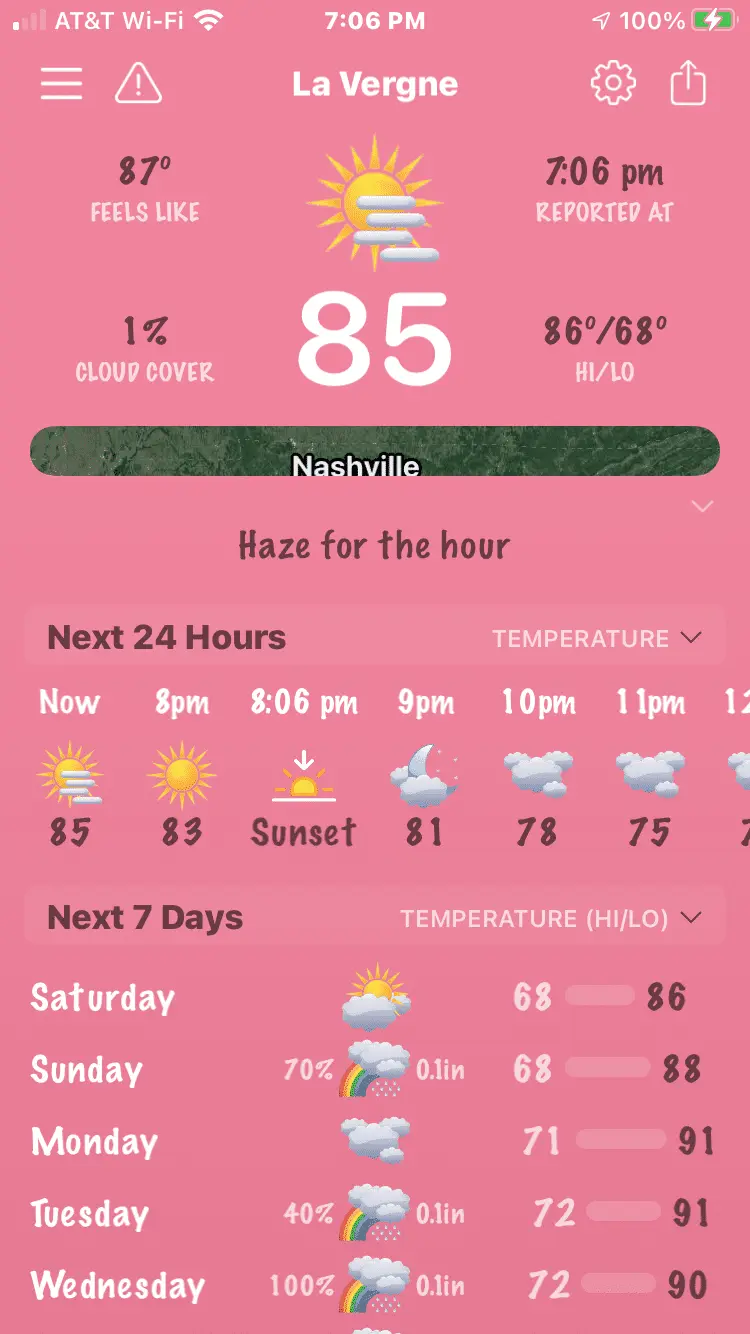Open Wednesday forecast row
The width and height of the screenshot is (750, 1334).
pyautogui.click(x=375, y=1285)
